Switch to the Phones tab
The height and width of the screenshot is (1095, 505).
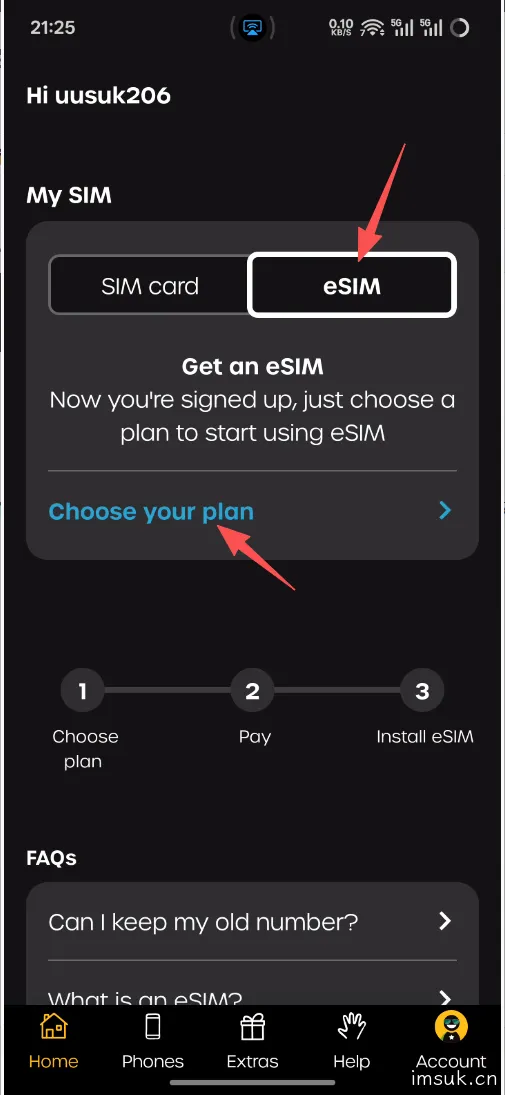152,1043
